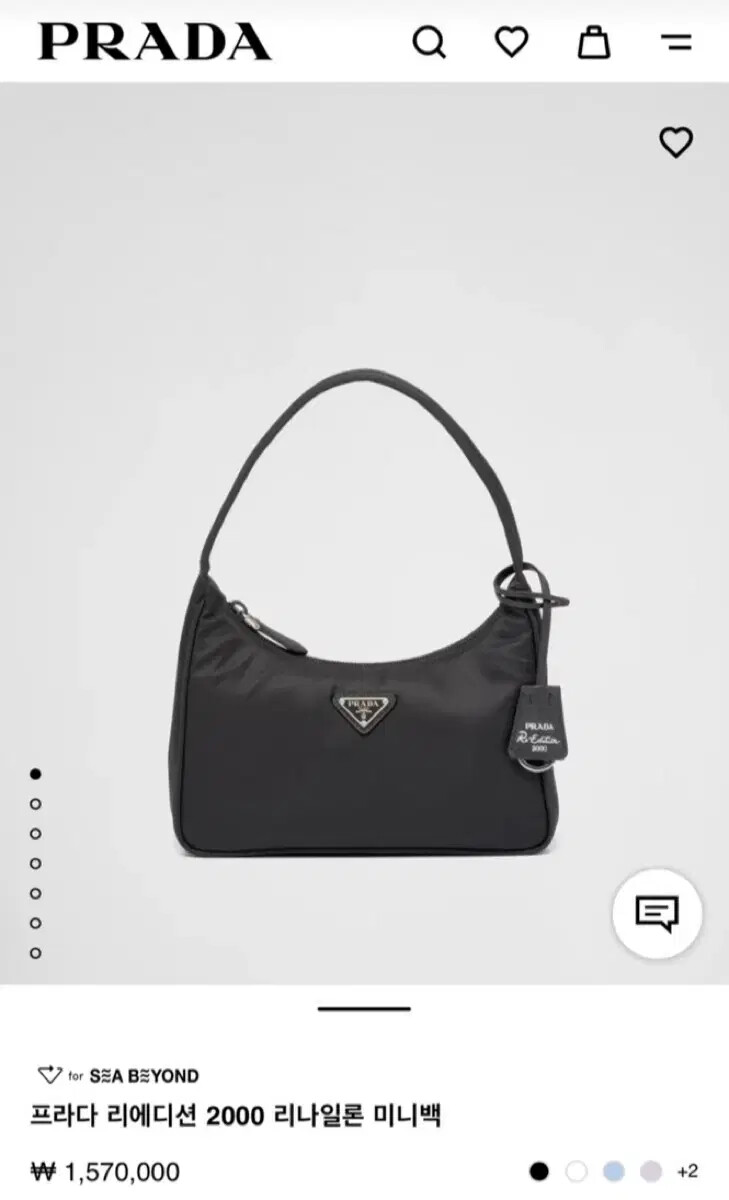Collapse the navigation via the menu icon
Image resolution: width=729 pixels, height=1200 pixels.
point(674,43)
